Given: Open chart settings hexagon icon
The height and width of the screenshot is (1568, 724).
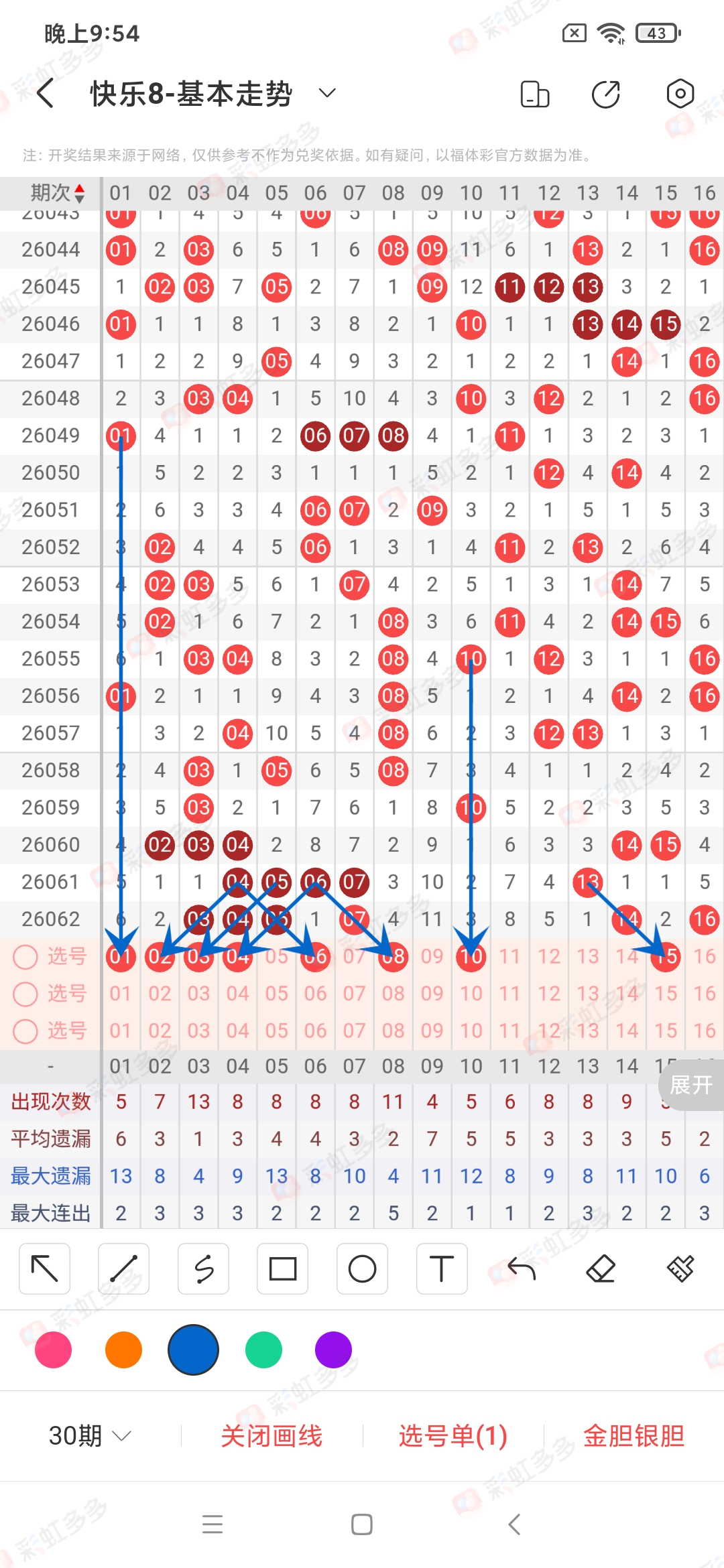Looking at the screenshot, I should 680,94.
